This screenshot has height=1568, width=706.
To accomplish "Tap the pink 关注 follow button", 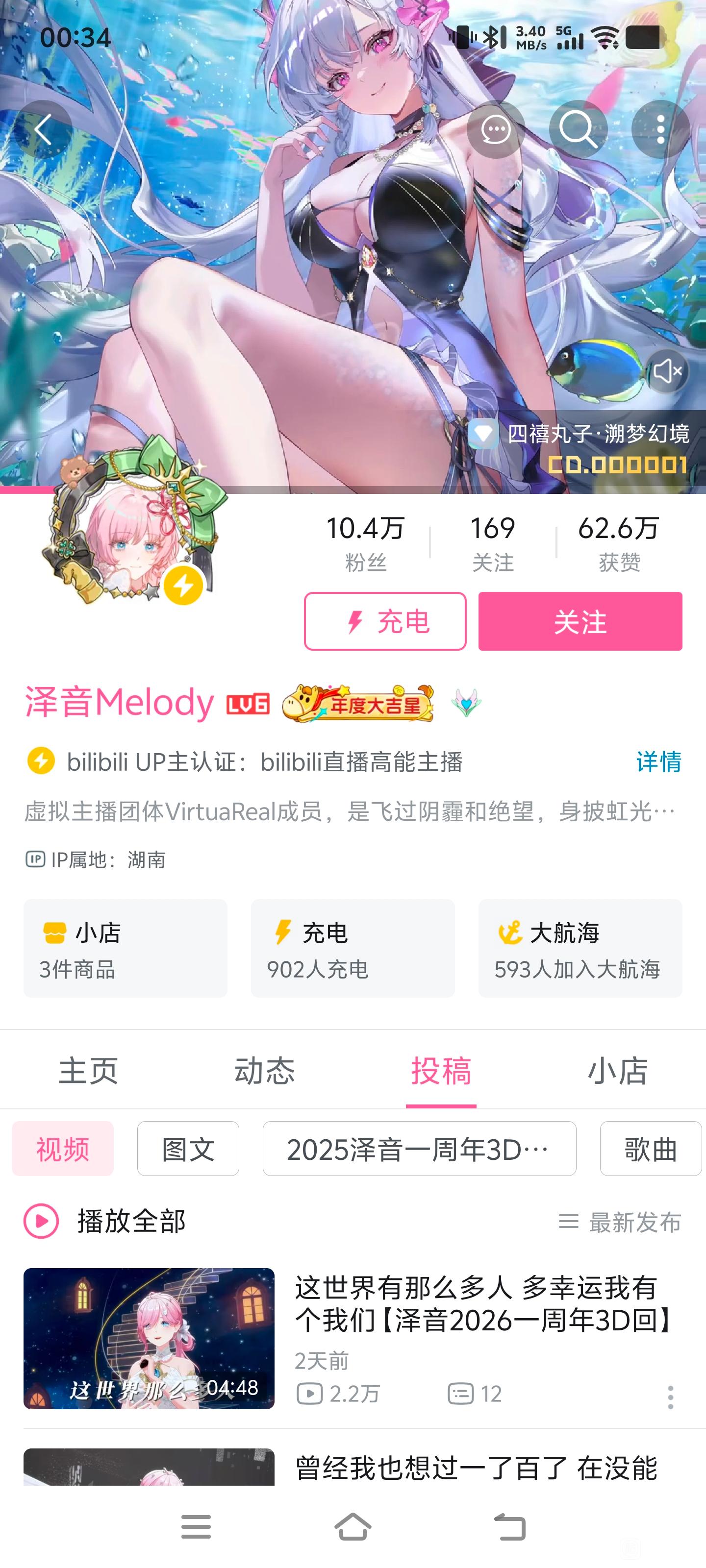I will (x=580, y=621).
